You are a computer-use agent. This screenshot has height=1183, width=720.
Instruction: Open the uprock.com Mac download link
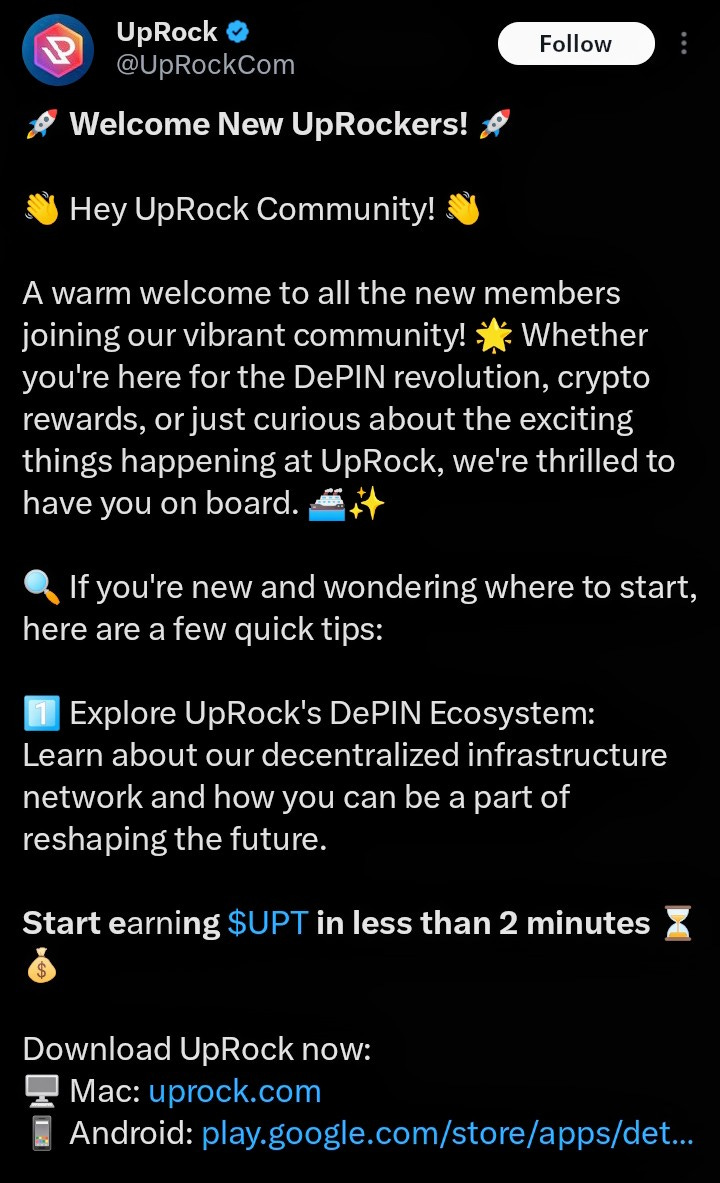[234, 1091]
